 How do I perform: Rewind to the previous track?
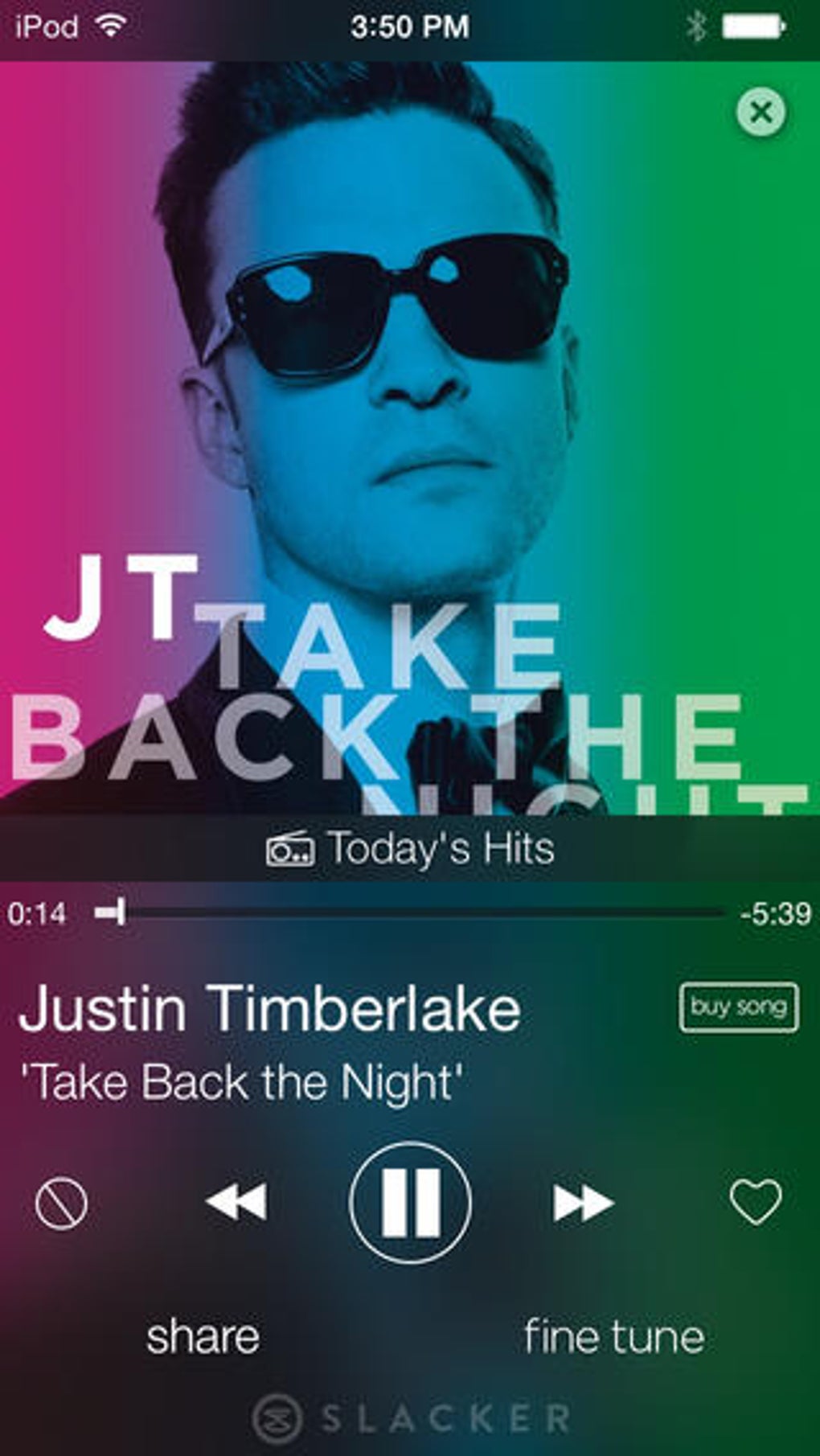(236, 1203)
